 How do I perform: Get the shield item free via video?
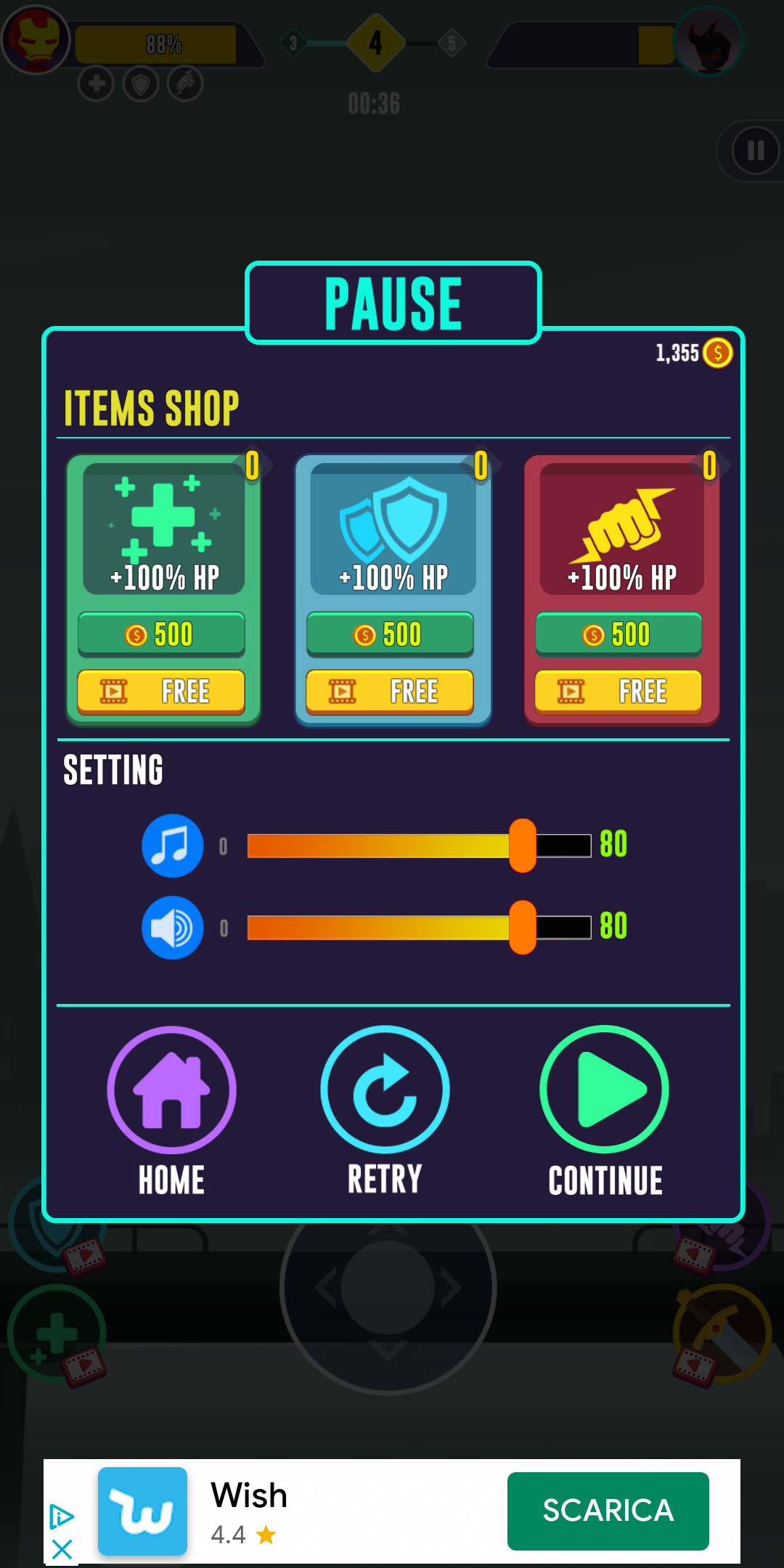[x=390, y=692]
